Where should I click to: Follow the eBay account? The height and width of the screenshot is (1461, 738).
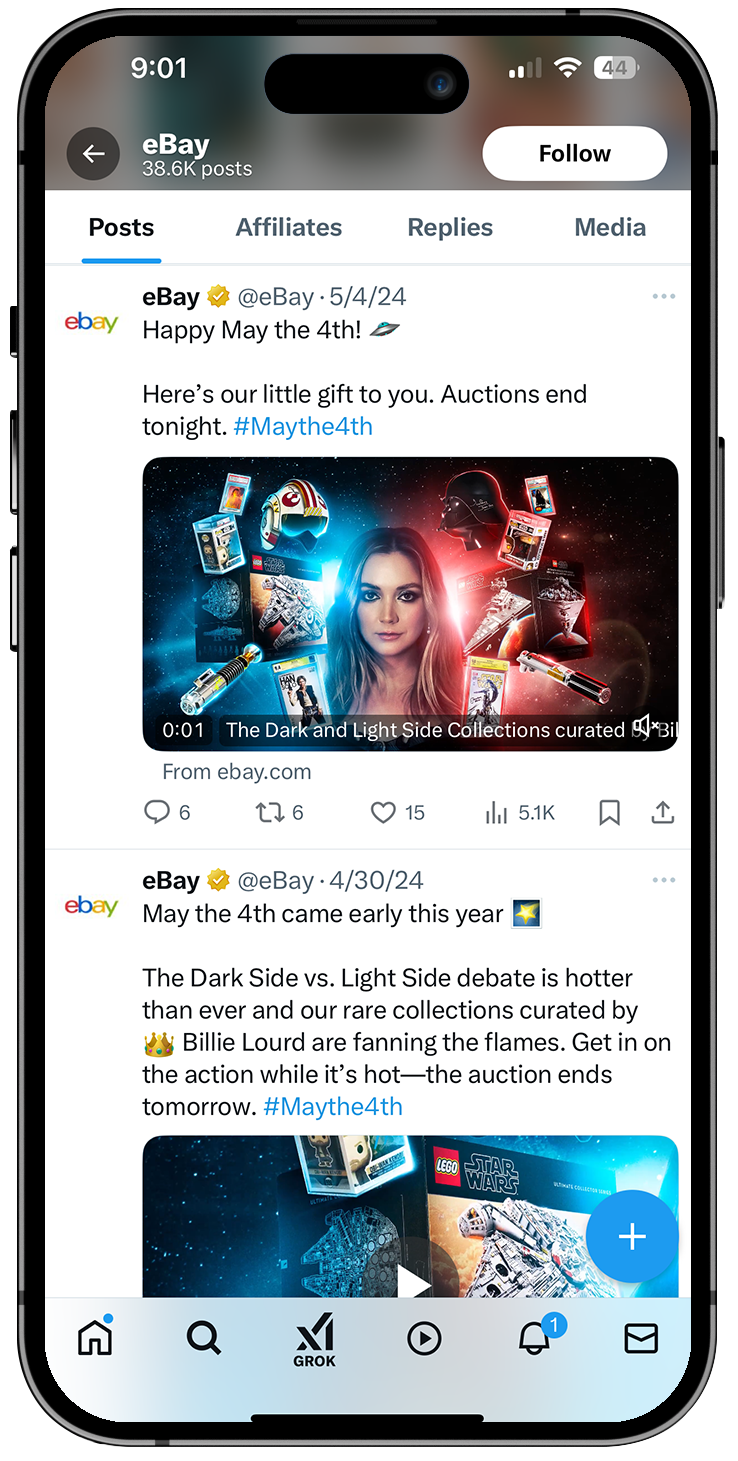pyautogui.click(x=574, y=154)
